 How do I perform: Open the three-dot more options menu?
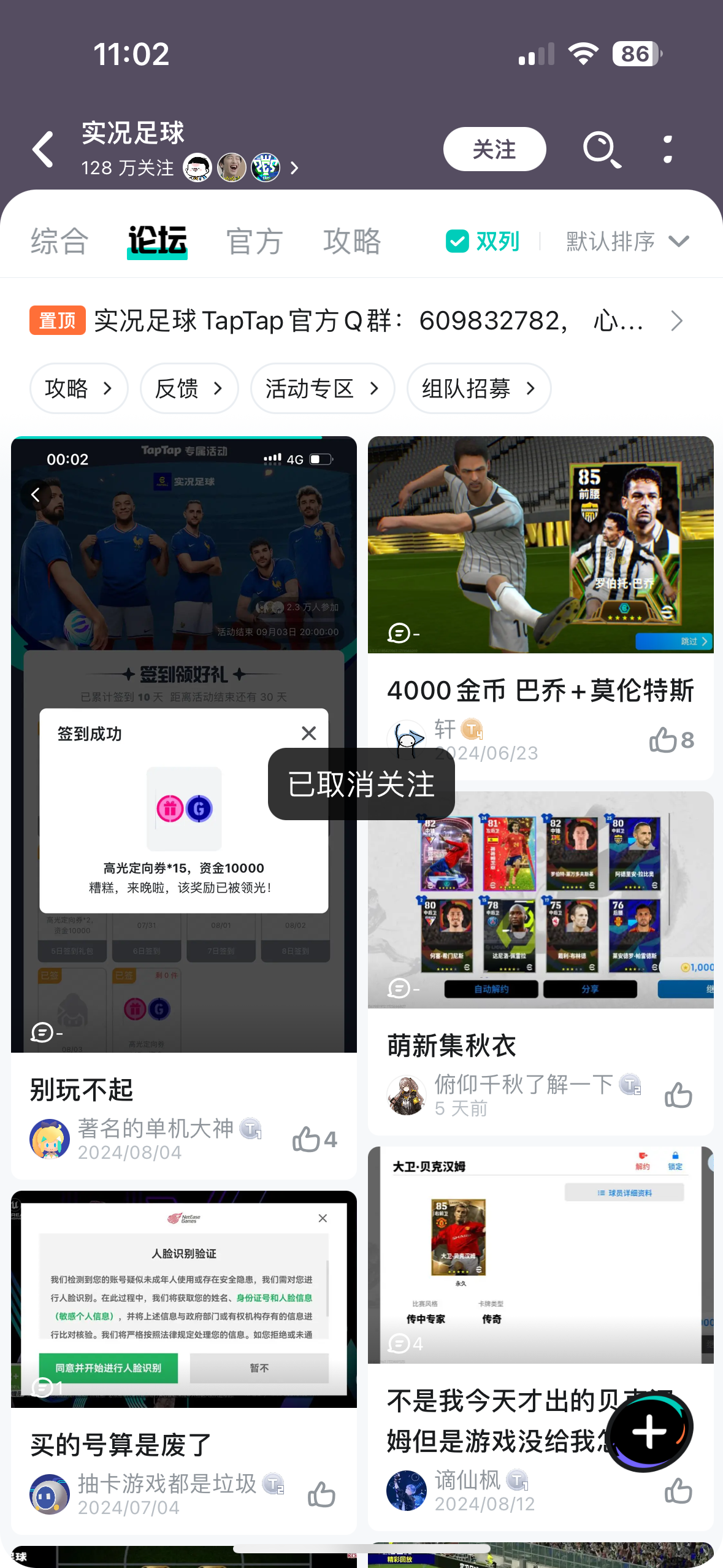coord(668,149)
